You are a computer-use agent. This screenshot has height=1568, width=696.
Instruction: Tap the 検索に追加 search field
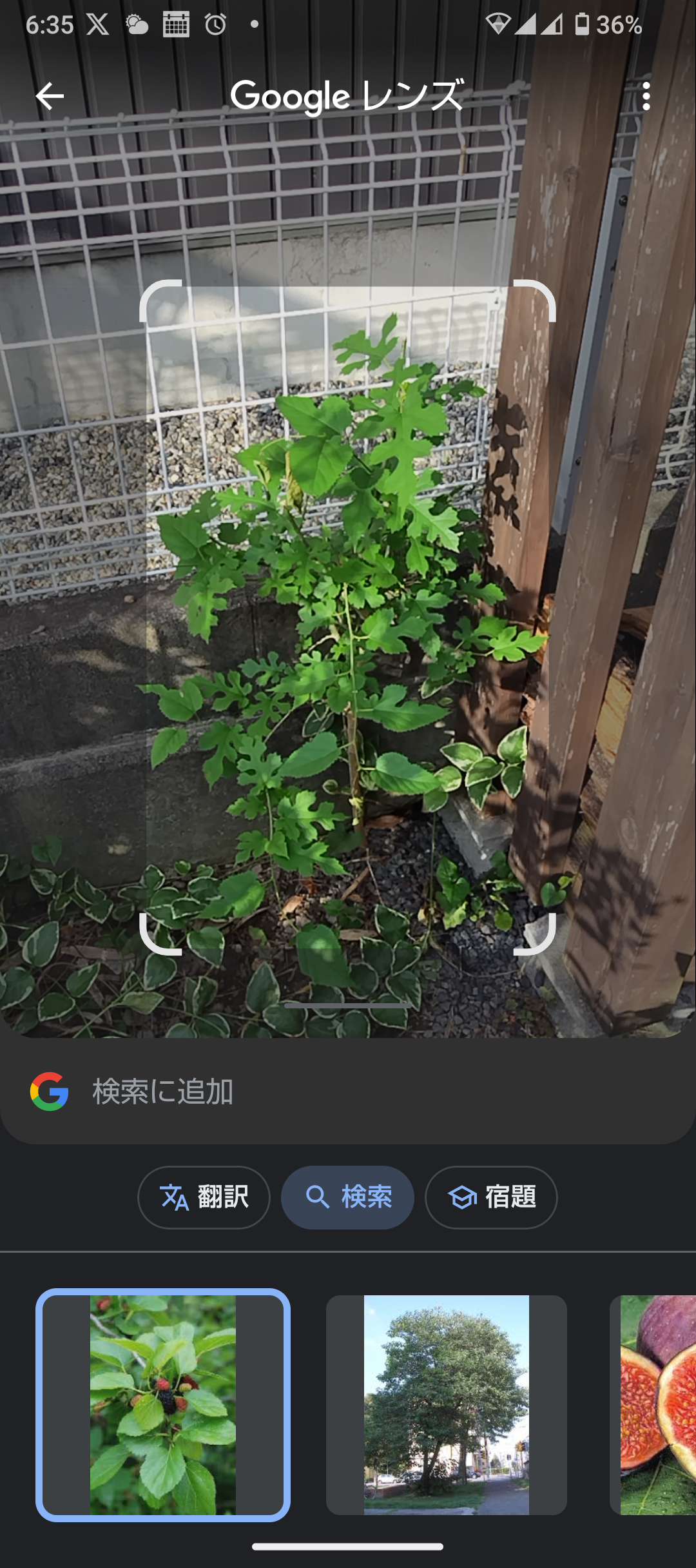point(348,1092)
